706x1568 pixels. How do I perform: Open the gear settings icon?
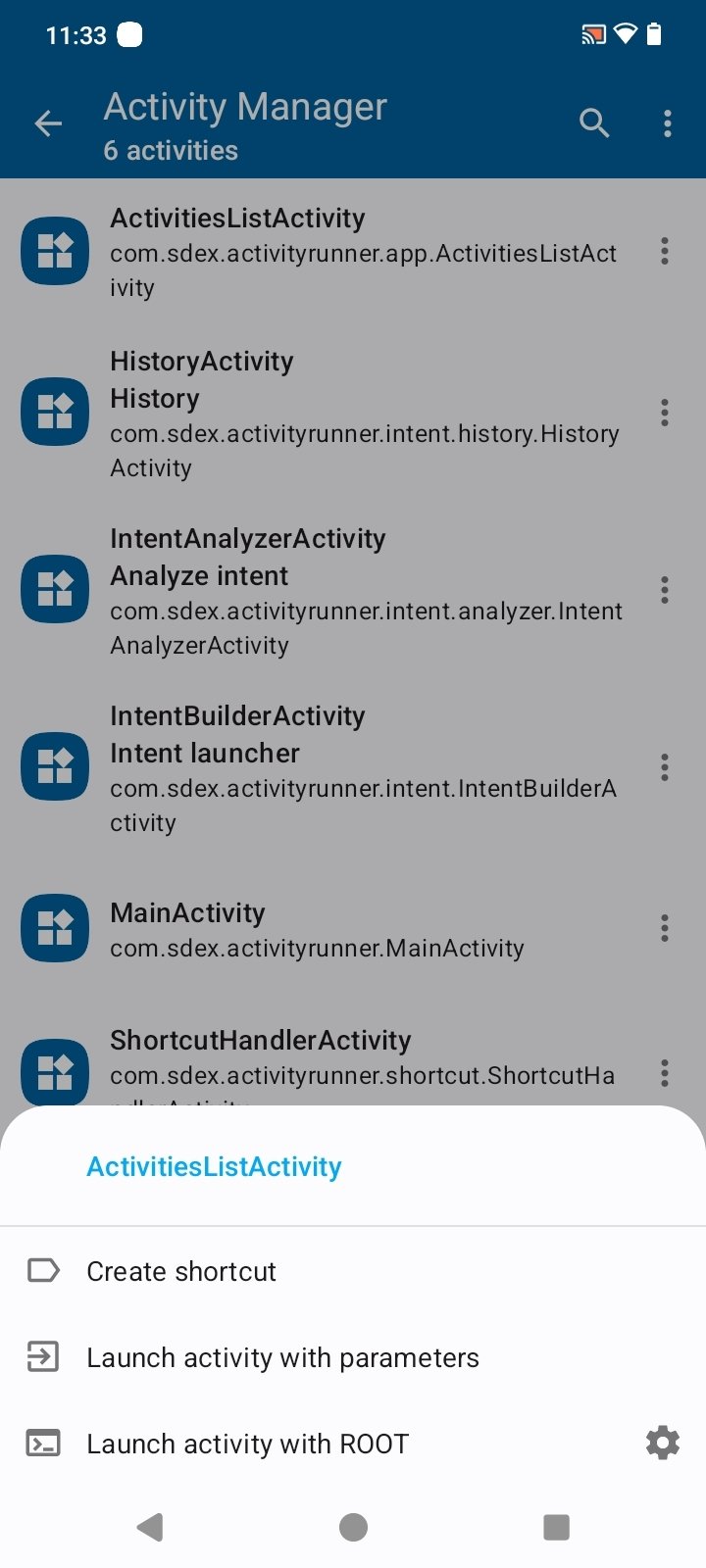click(x=663, y=1443)
